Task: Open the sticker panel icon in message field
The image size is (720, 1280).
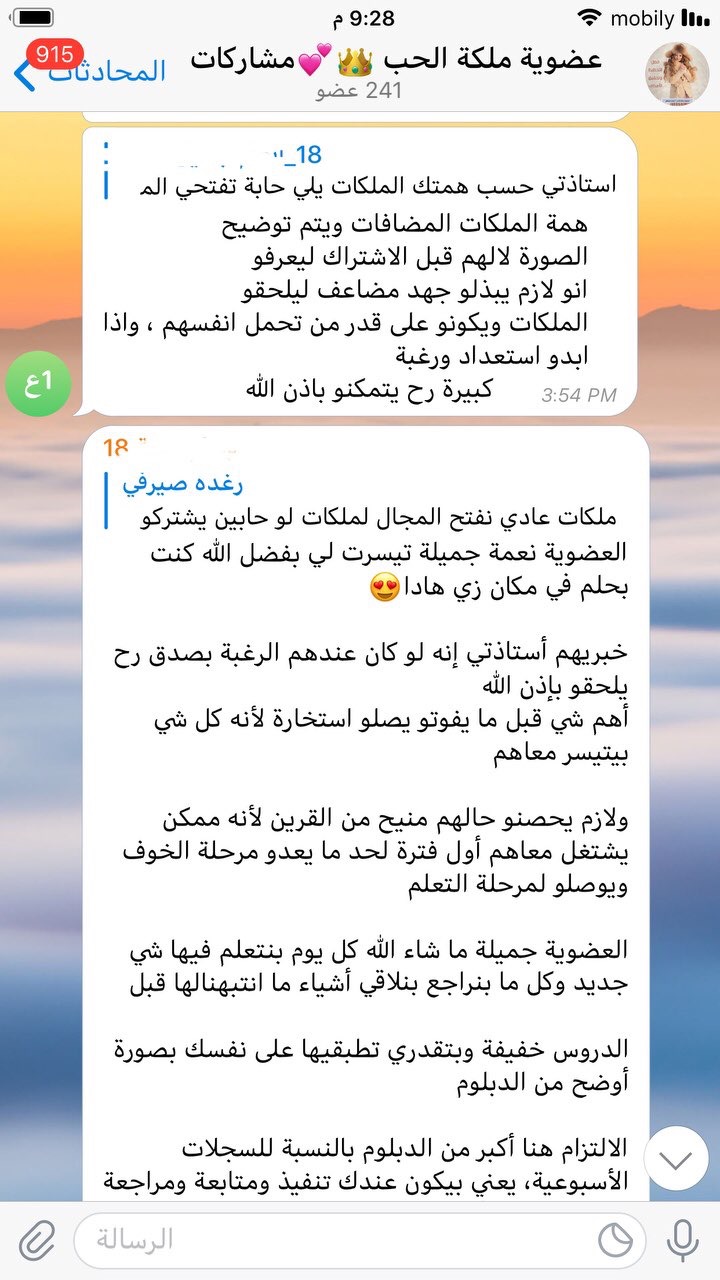Action: 615,1241
